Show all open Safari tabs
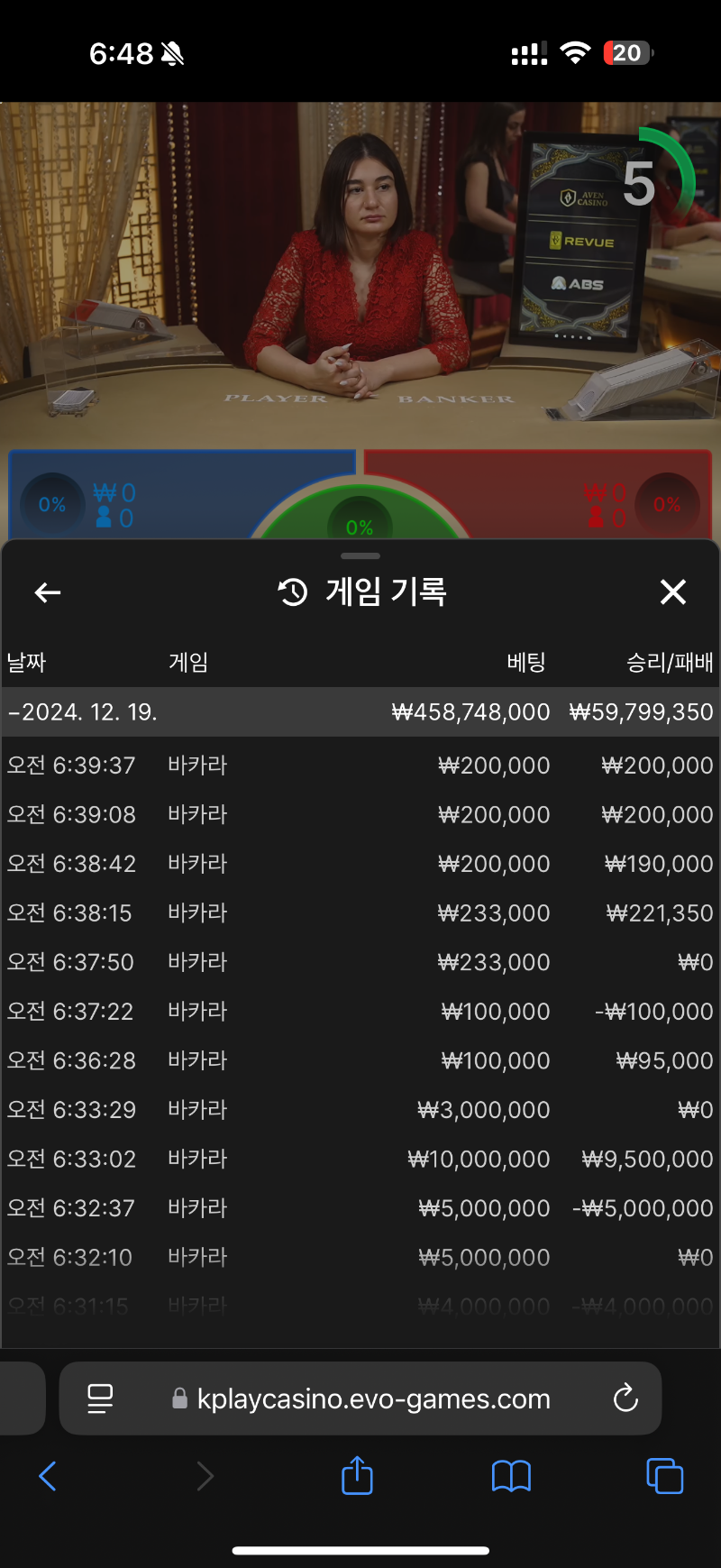The image size is (721, 1568). click(x=665, y=1476)
